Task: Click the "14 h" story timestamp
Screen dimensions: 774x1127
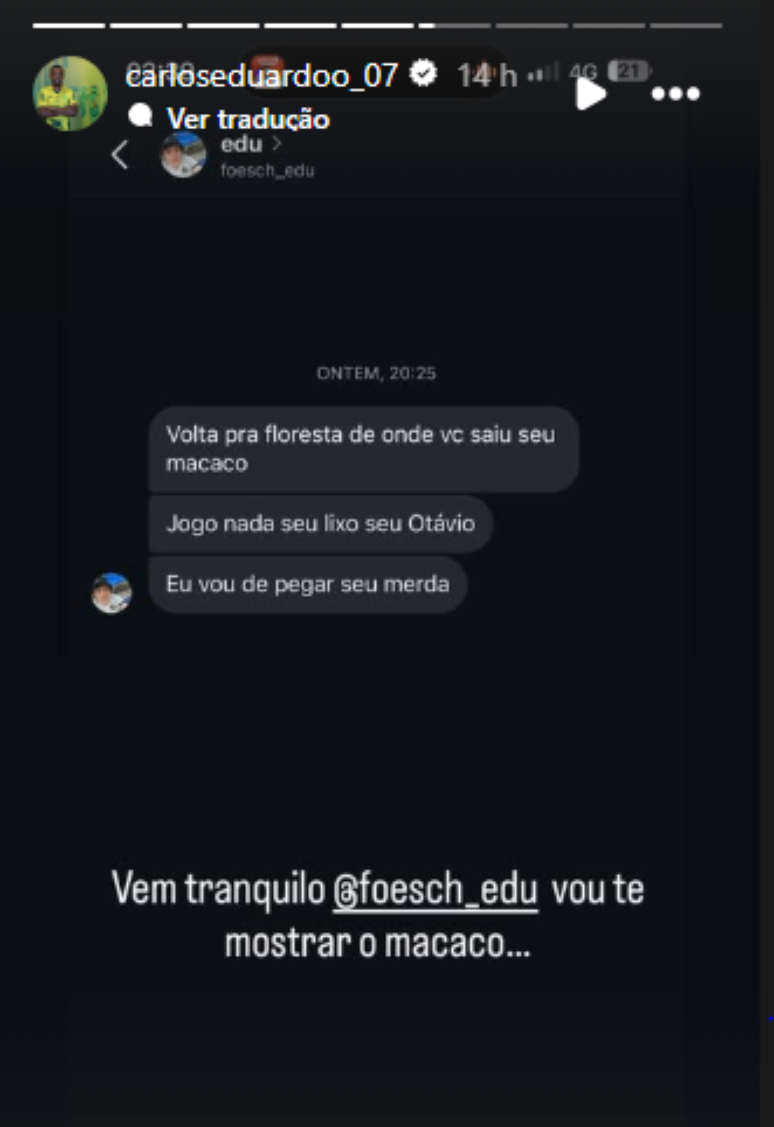Action: click(478, 72)
